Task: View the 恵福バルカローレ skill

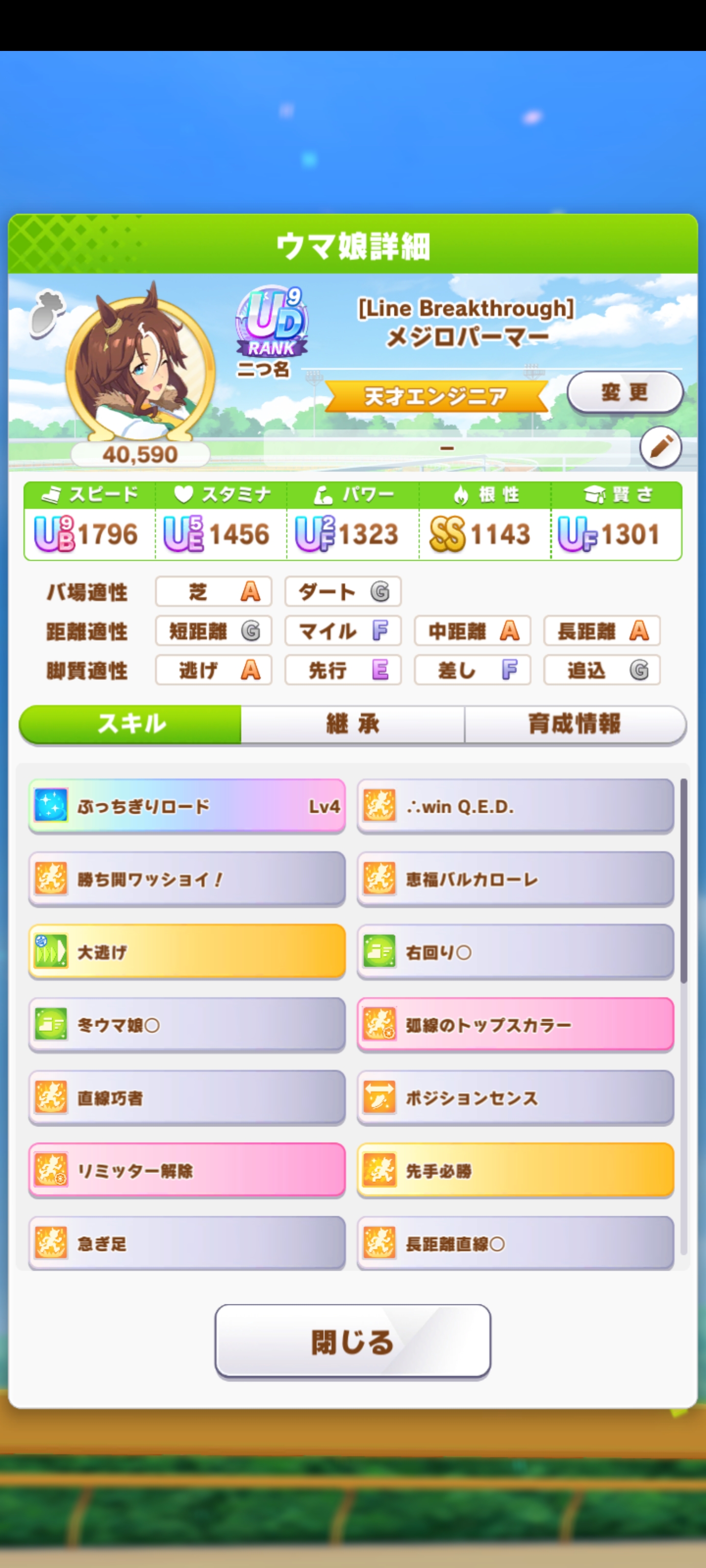Action: 515,879
